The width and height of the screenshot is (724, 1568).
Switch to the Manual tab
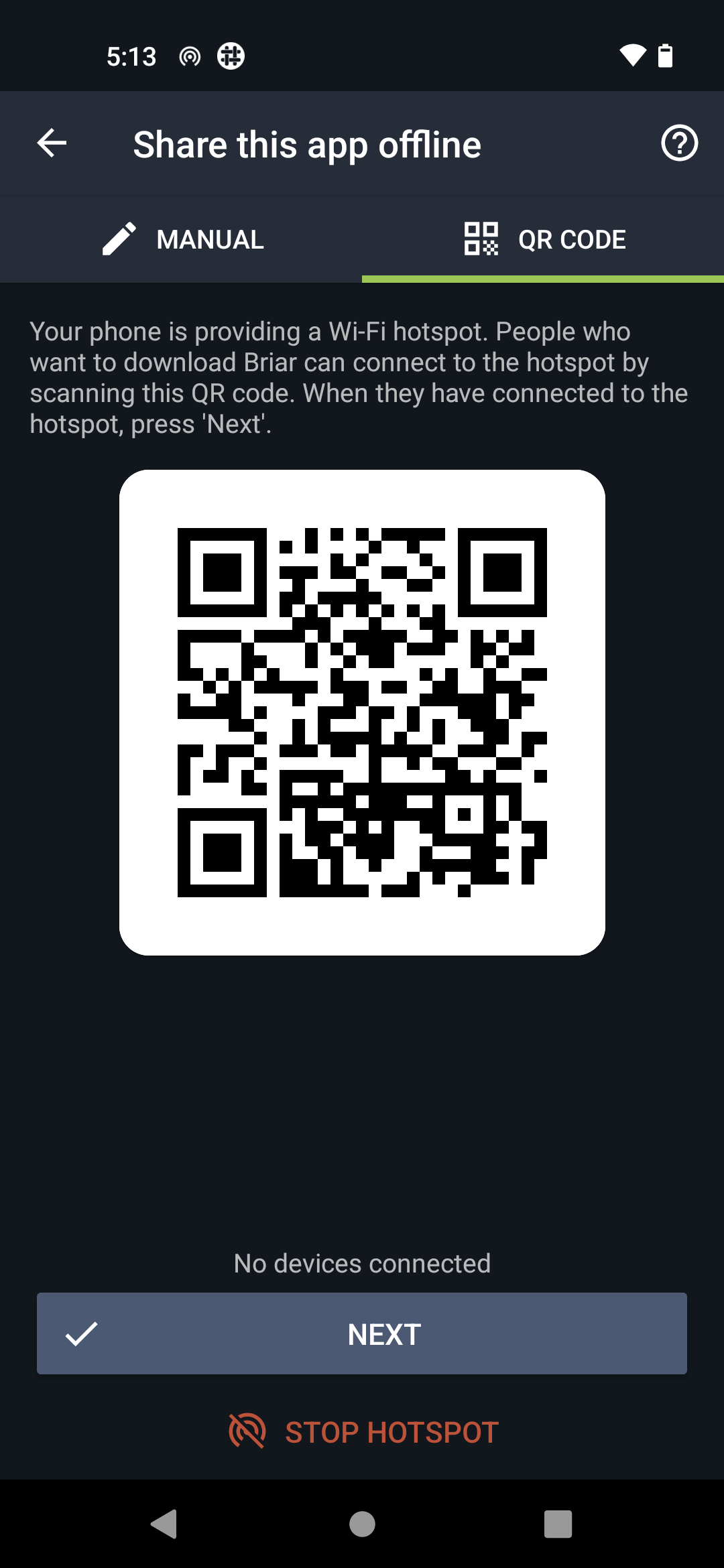[182, 239]
